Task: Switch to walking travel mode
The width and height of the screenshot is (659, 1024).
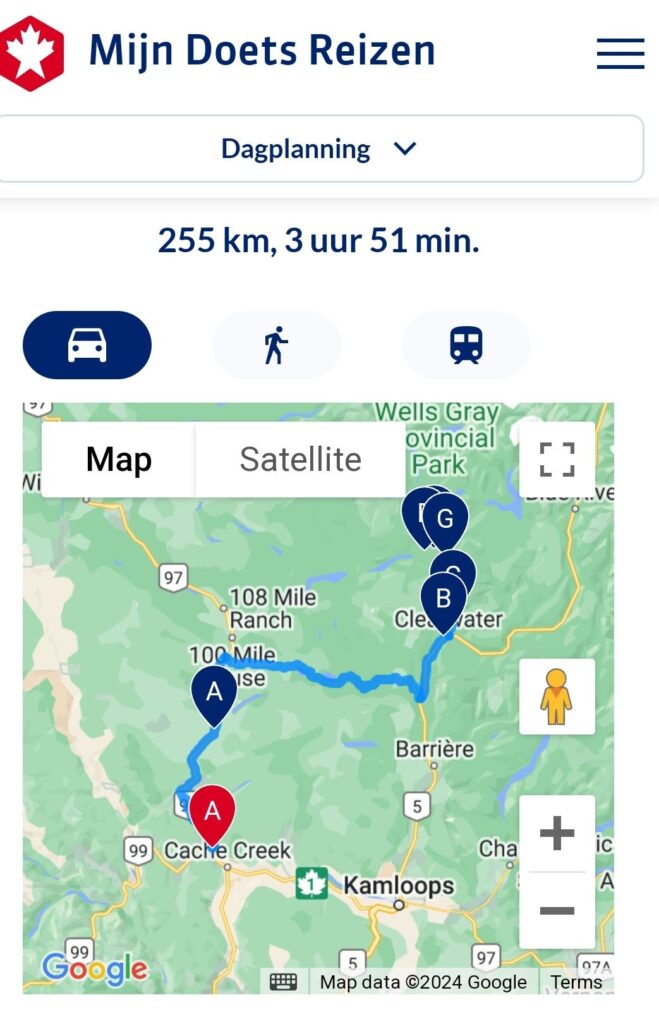Action: pos(276,345)
